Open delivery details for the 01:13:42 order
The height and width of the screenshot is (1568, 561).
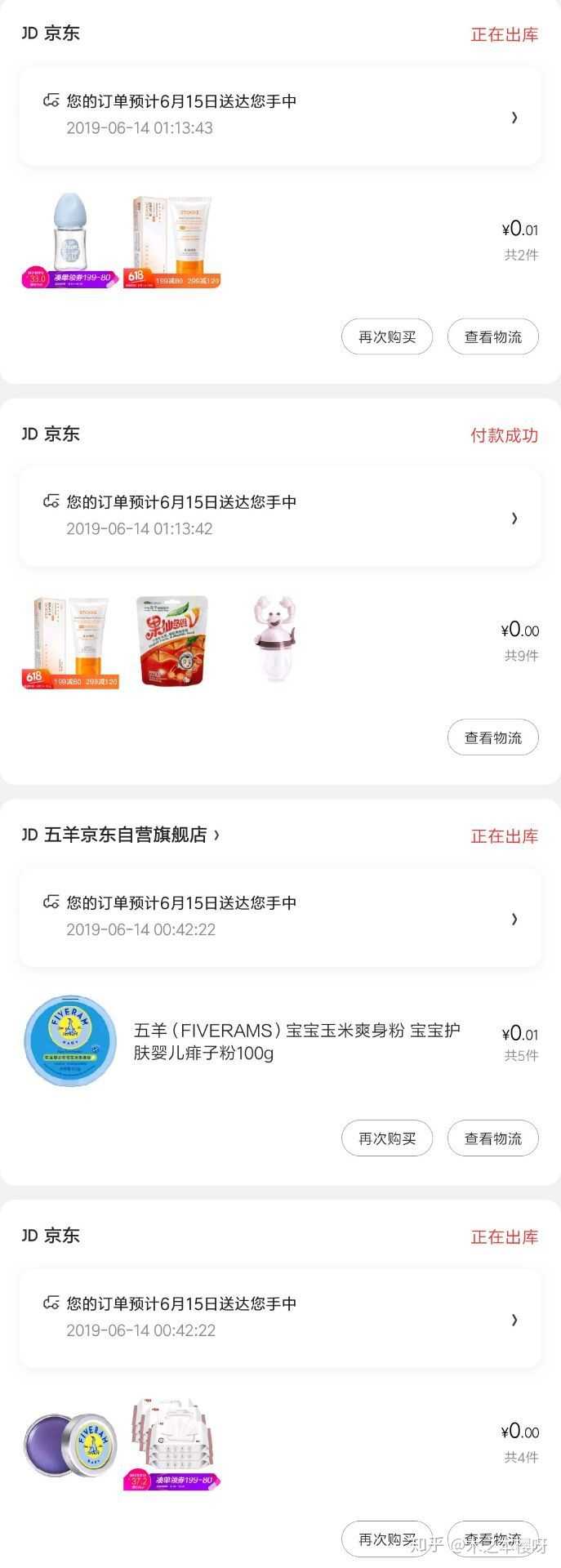(x=279, y=516)
